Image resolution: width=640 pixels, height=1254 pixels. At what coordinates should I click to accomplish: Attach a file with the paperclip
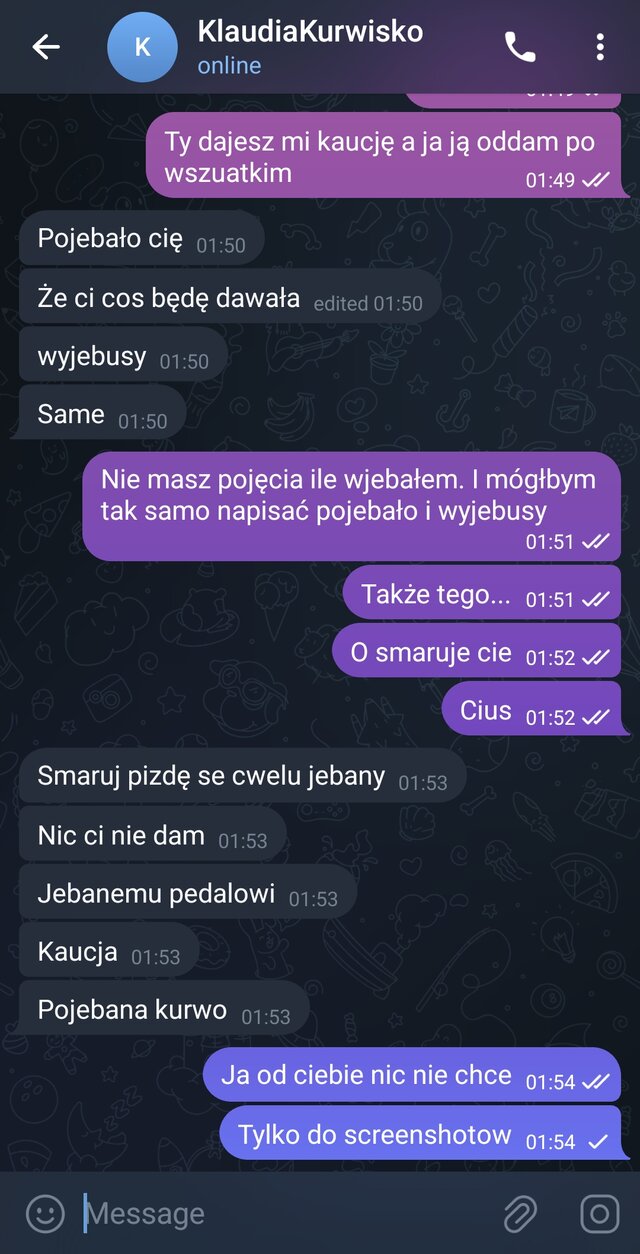[x=520, y=1214]
